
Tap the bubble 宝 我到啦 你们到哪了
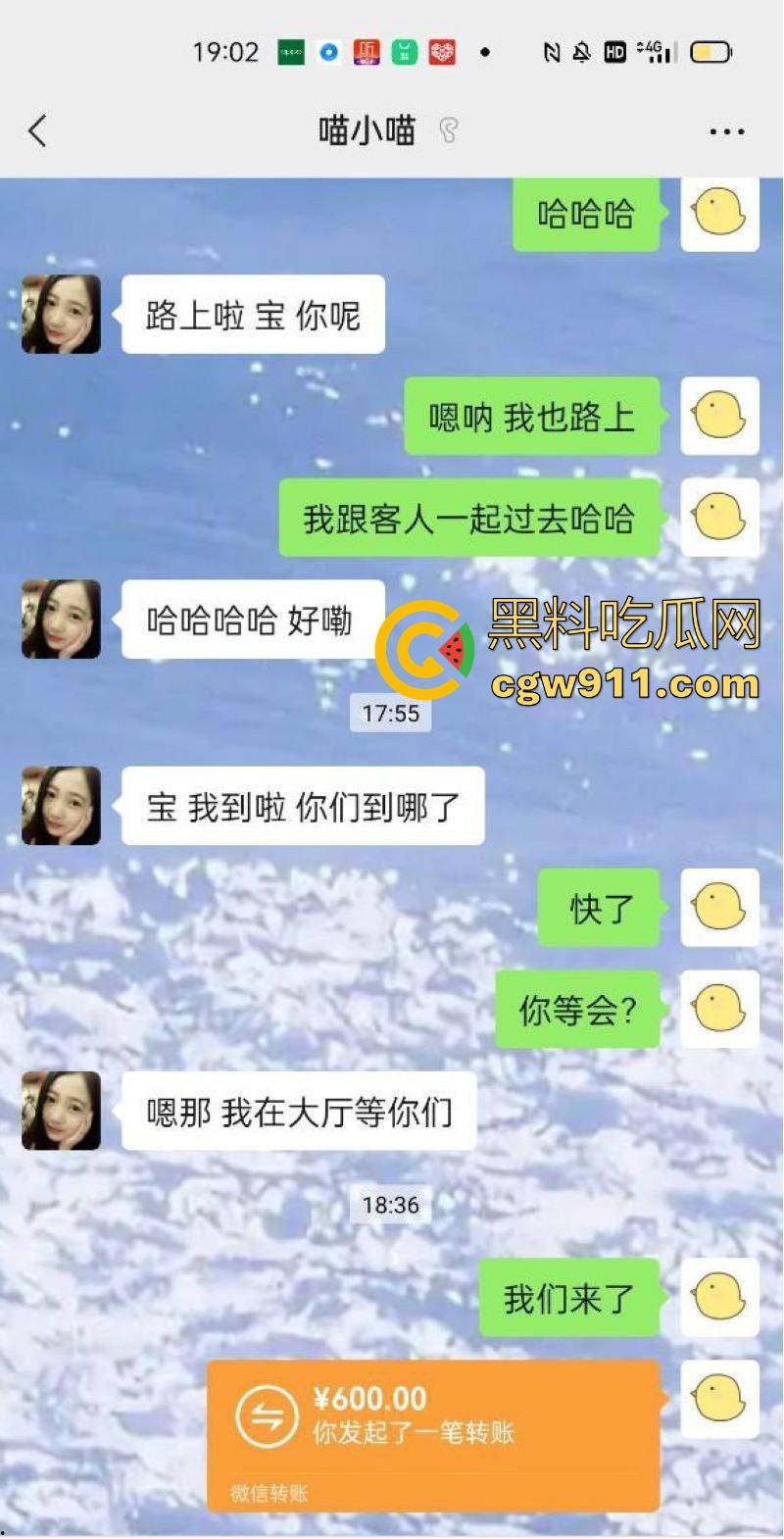point(302,806)
